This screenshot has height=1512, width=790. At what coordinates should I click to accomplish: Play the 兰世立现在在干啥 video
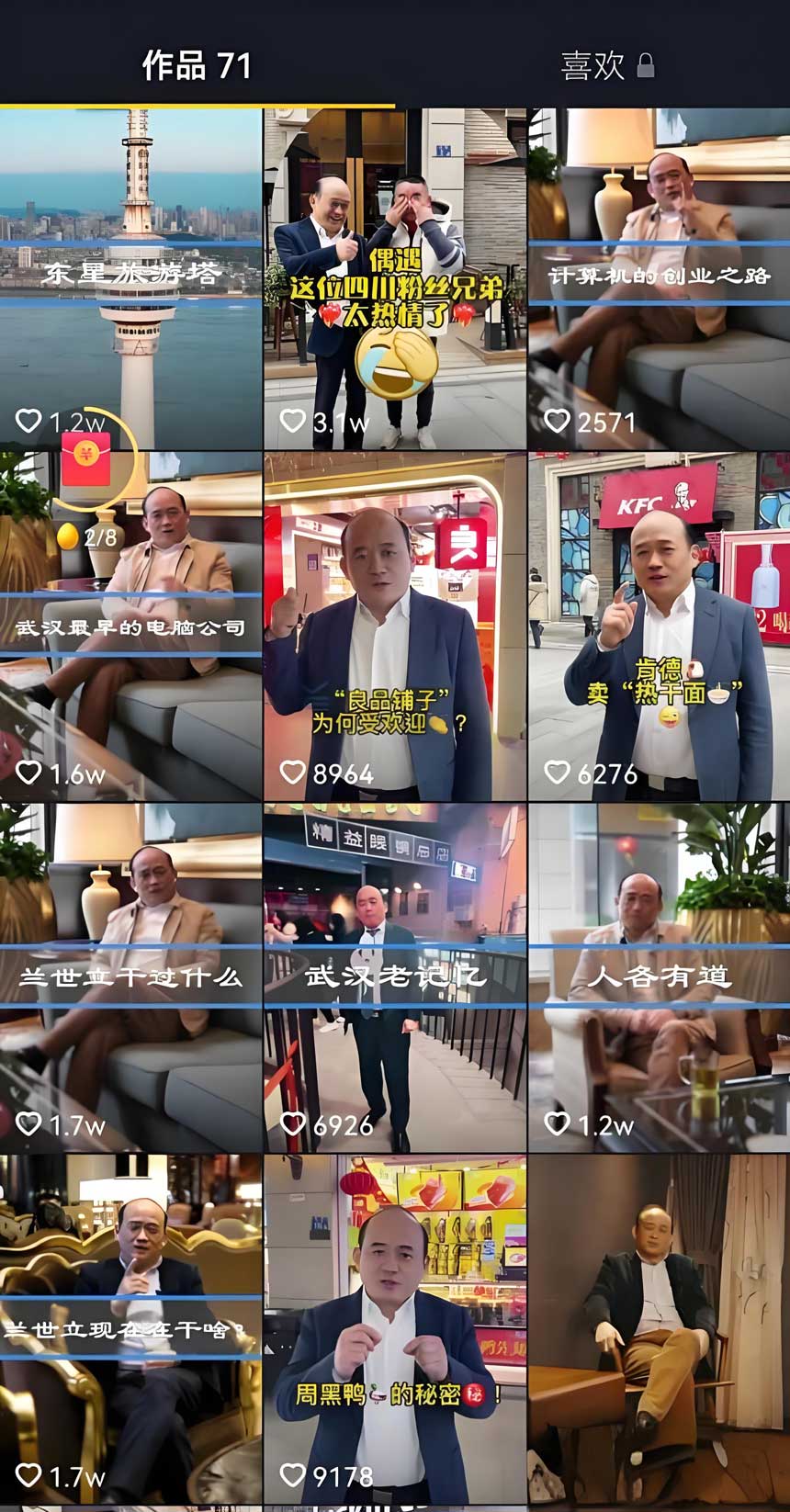tap(131, 1328)
